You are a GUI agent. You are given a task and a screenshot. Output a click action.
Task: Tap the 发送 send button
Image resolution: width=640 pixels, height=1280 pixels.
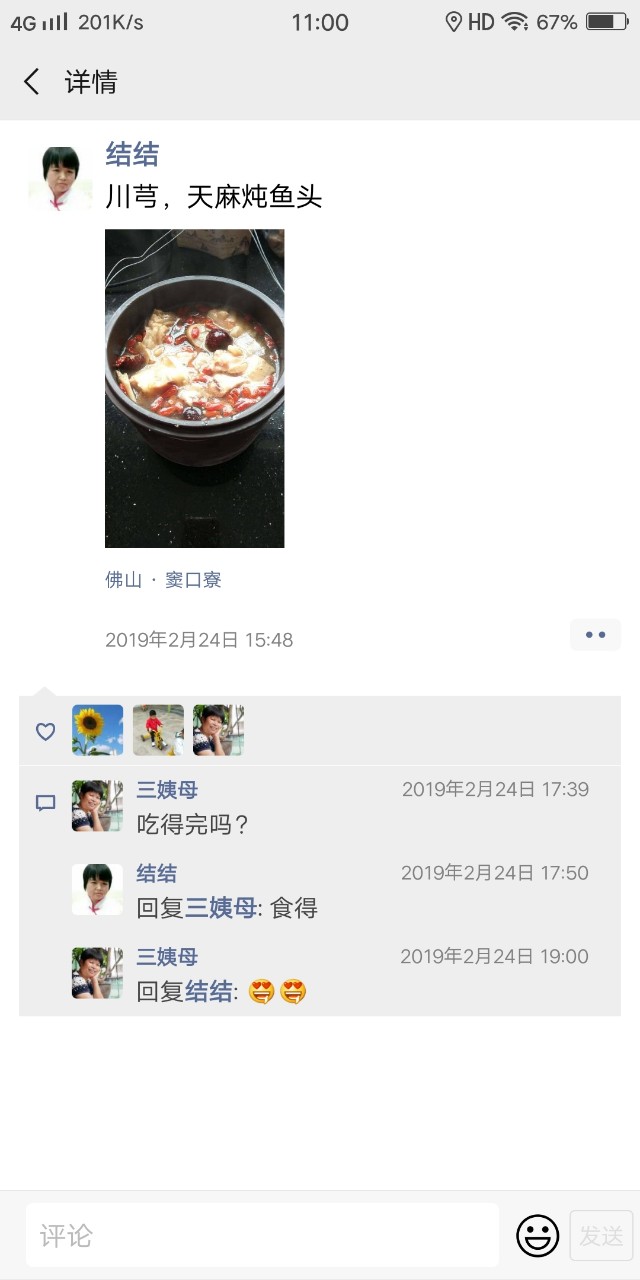tap(601, 1236)
